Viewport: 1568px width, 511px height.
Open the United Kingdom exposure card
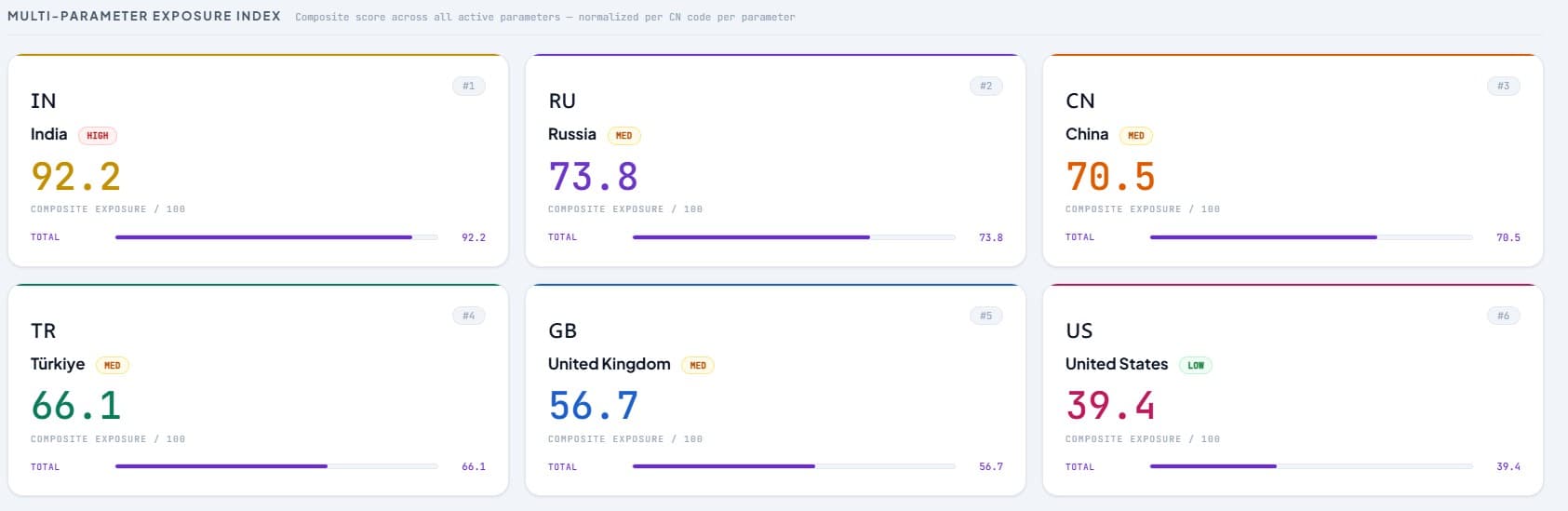pyautogui.click(x=775, y=390)
